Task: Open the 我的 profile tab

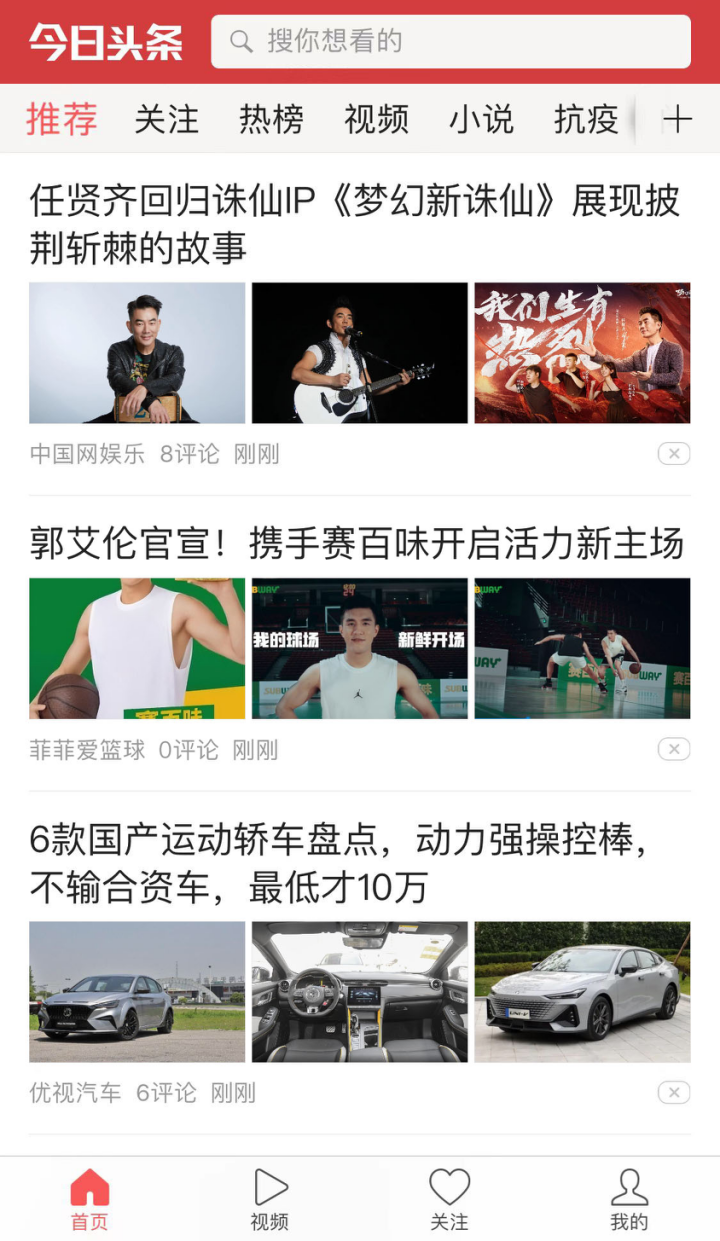Action: [629, 1200]
